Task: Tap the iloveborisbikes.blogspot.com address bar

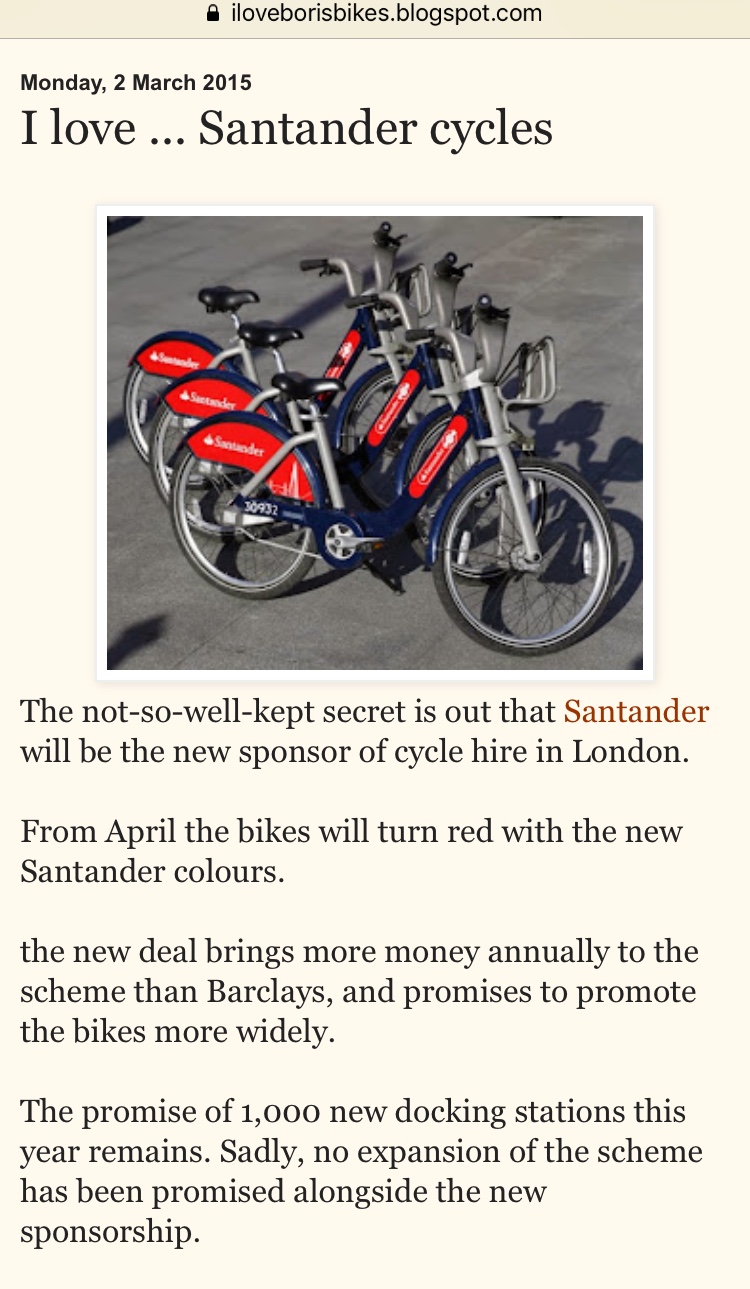Action: 374,14
